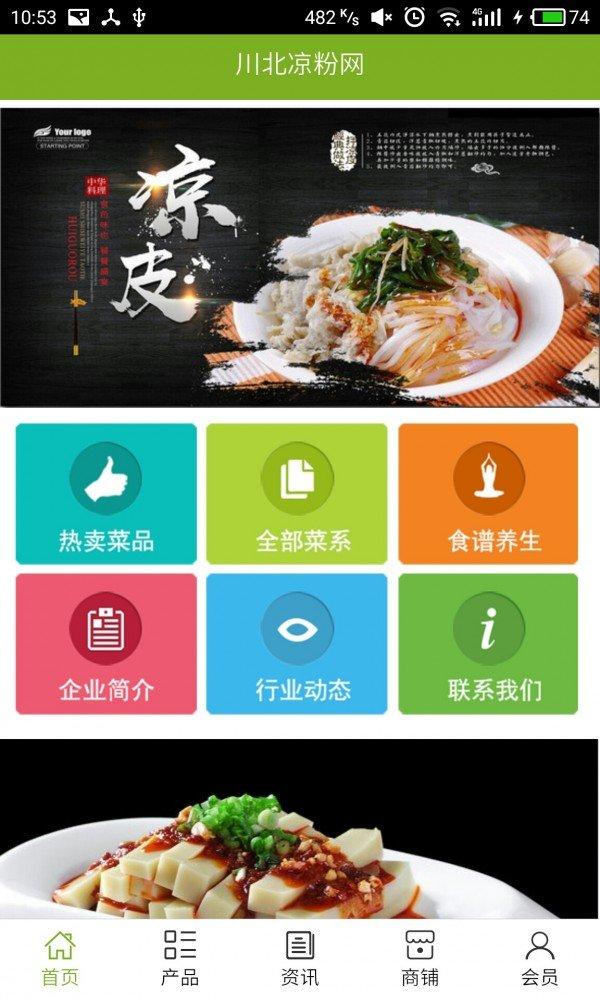Open the 凉皮 banner at the top
The width and height of the screenshot is (600, 1000).
(300, 257)
